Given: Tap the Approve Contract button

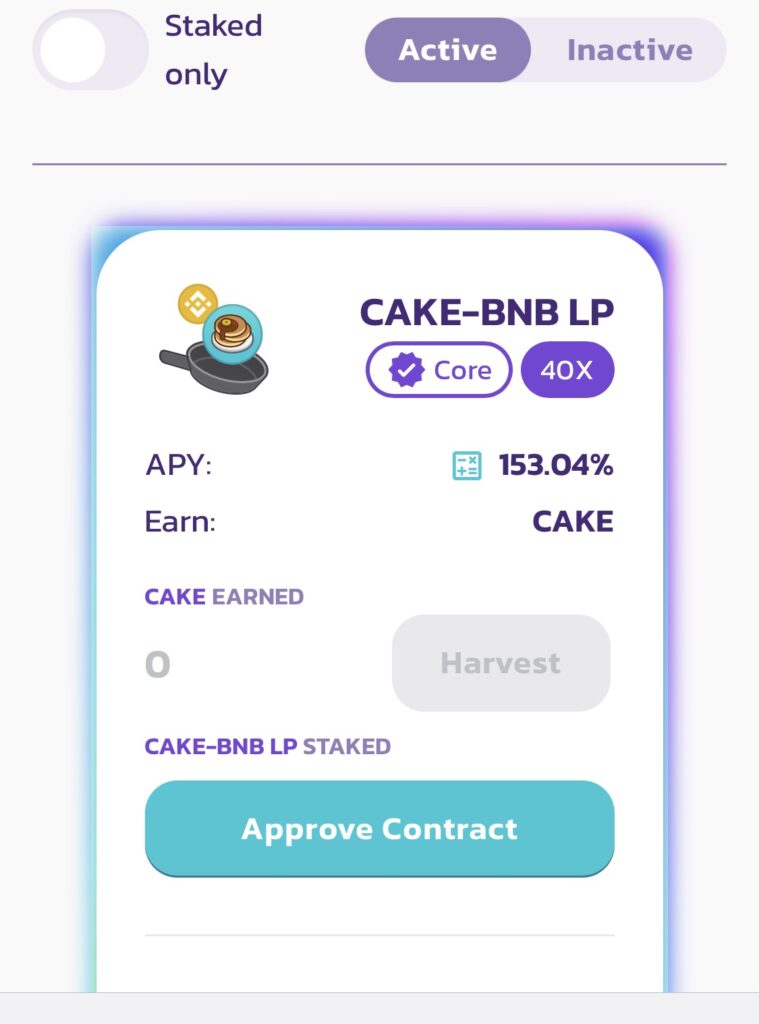Looking at the screenshot, I should [379, 829].
